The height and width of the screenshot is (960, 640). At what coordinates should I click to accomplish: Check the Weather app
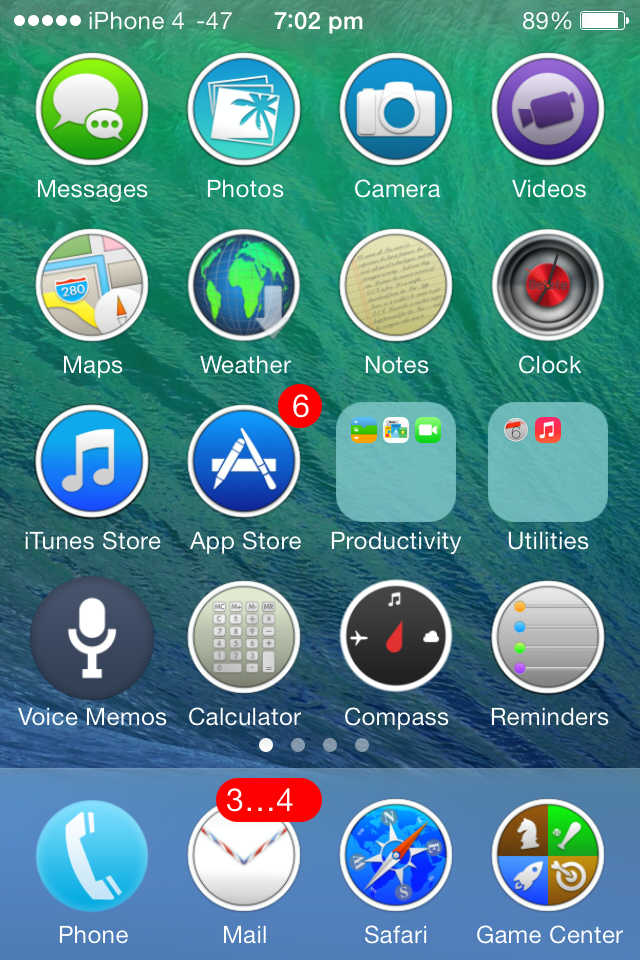pyautogui.click(x=244, y=286)
